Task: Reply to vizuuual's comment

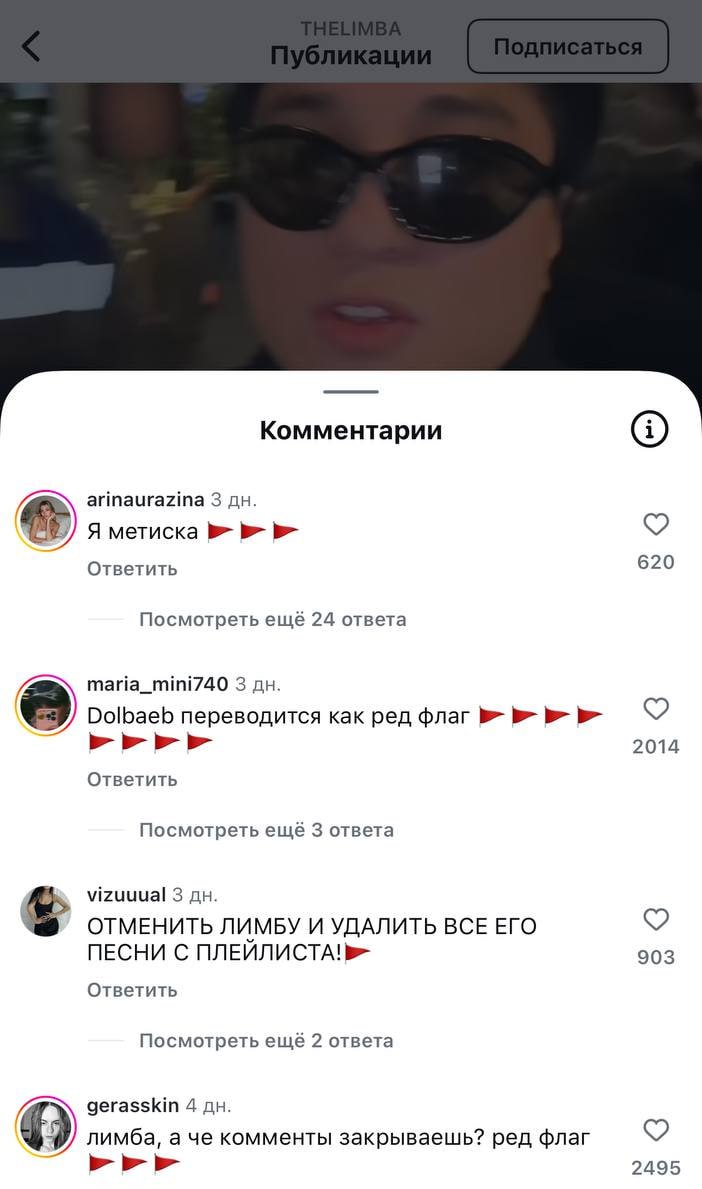Action: coord(132,990)
